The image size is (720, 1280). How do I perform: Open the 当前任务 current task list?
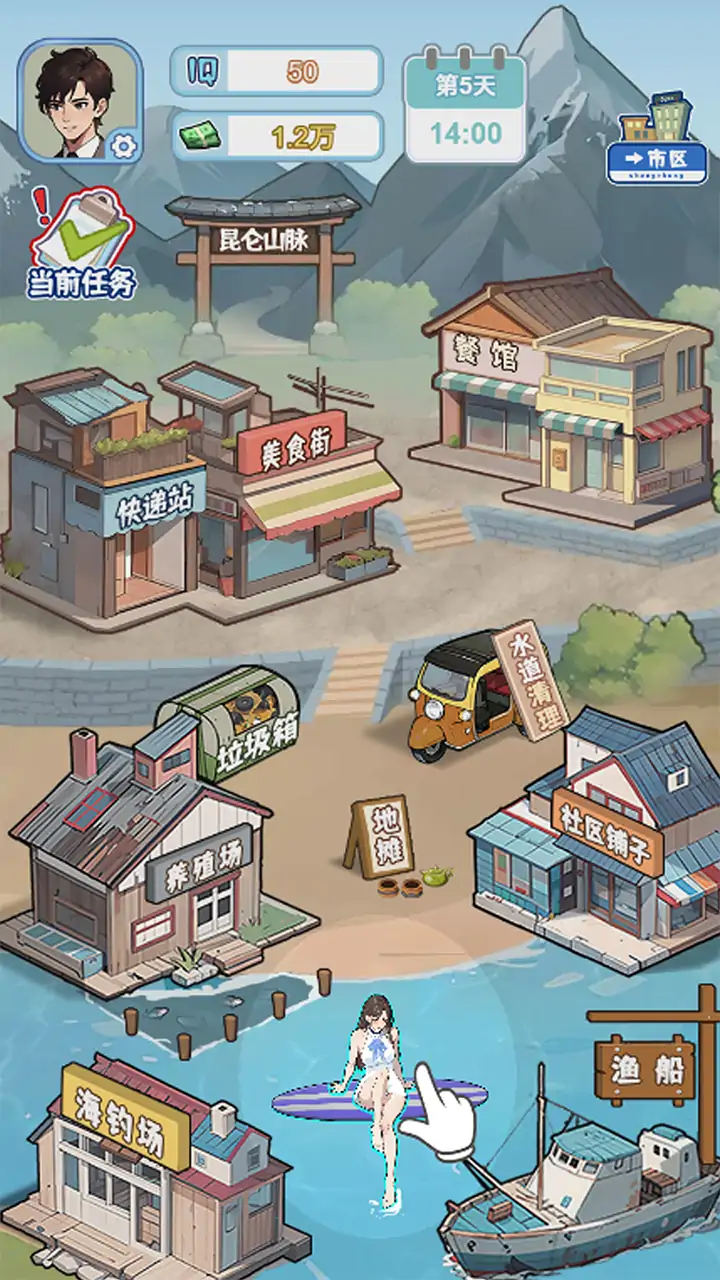click(82, 245)
